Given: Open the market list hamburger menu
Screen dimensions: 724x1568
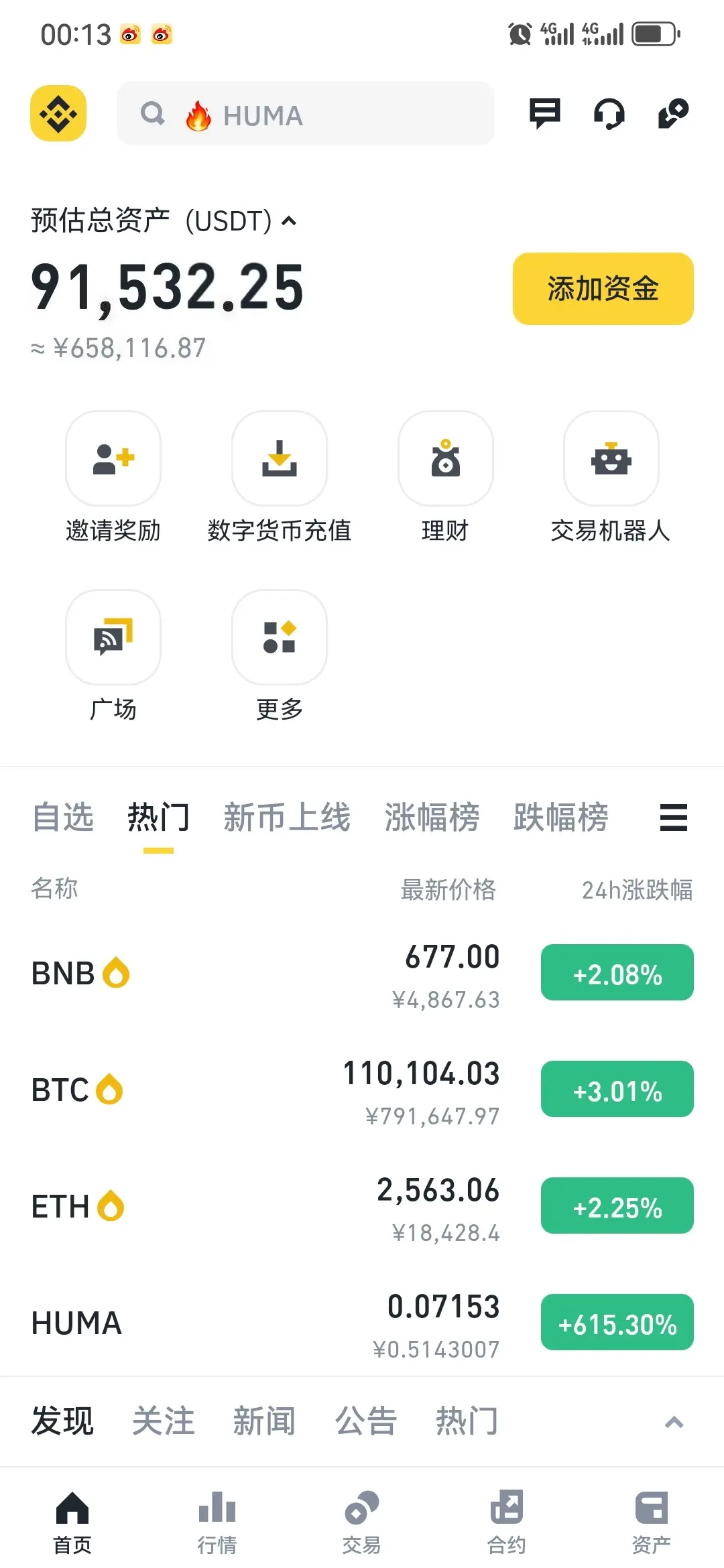Looking at the screenshot, I should click(673, 818).
